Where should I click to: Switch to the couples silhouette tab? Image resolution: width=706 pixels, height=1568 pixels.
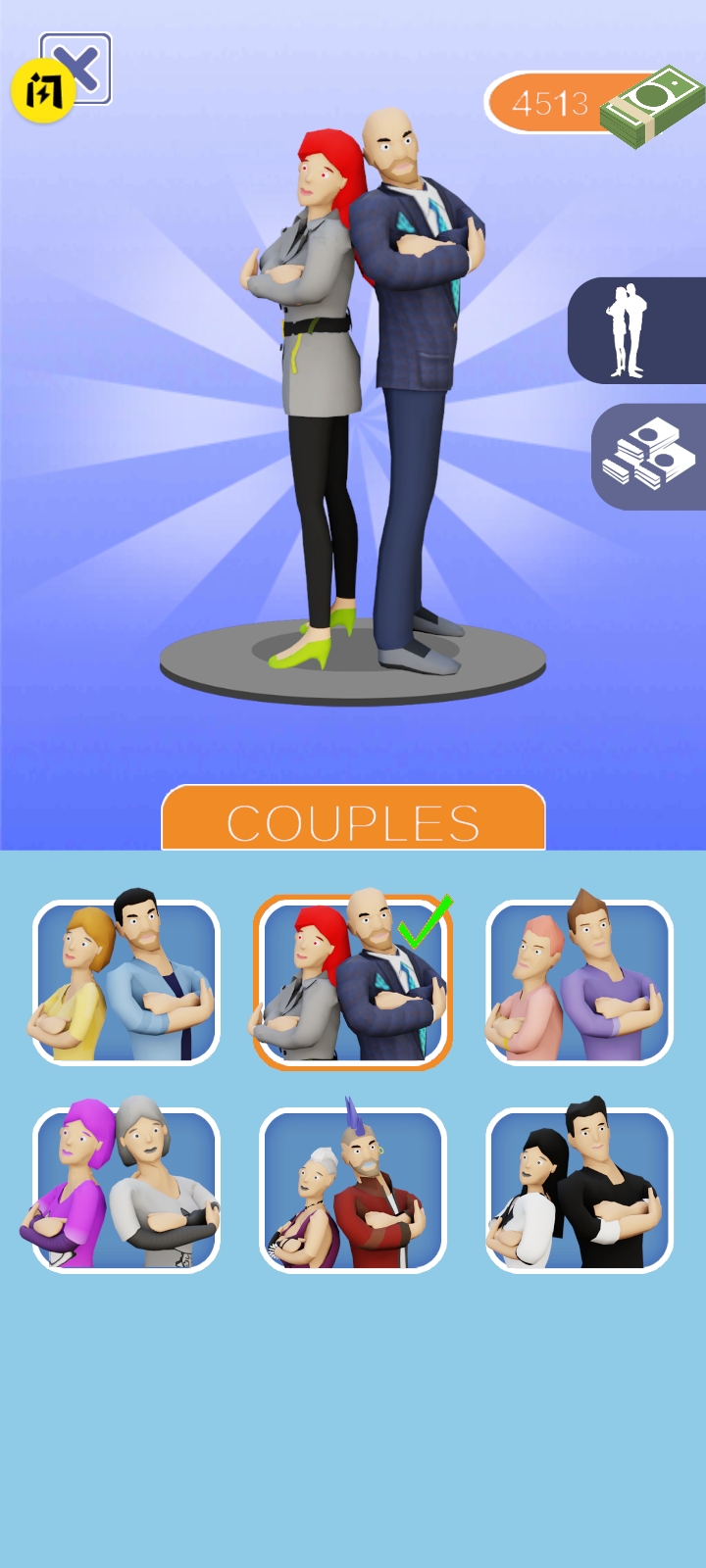click(x=635, y=330)
